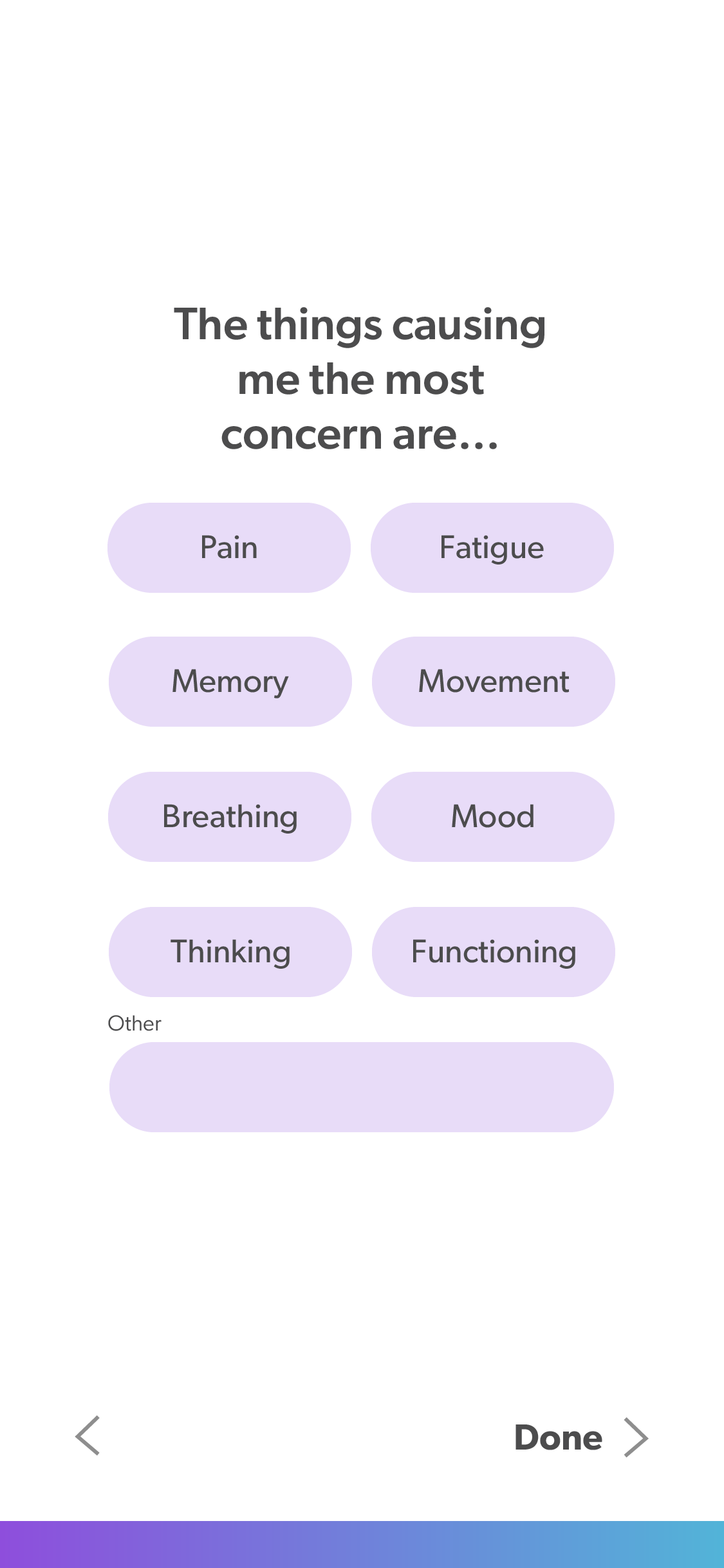Choose the Thinking option
Image resolution: width=724 pixels, height=1568 pixels.
pyautogui.click(x=230, y=952)
